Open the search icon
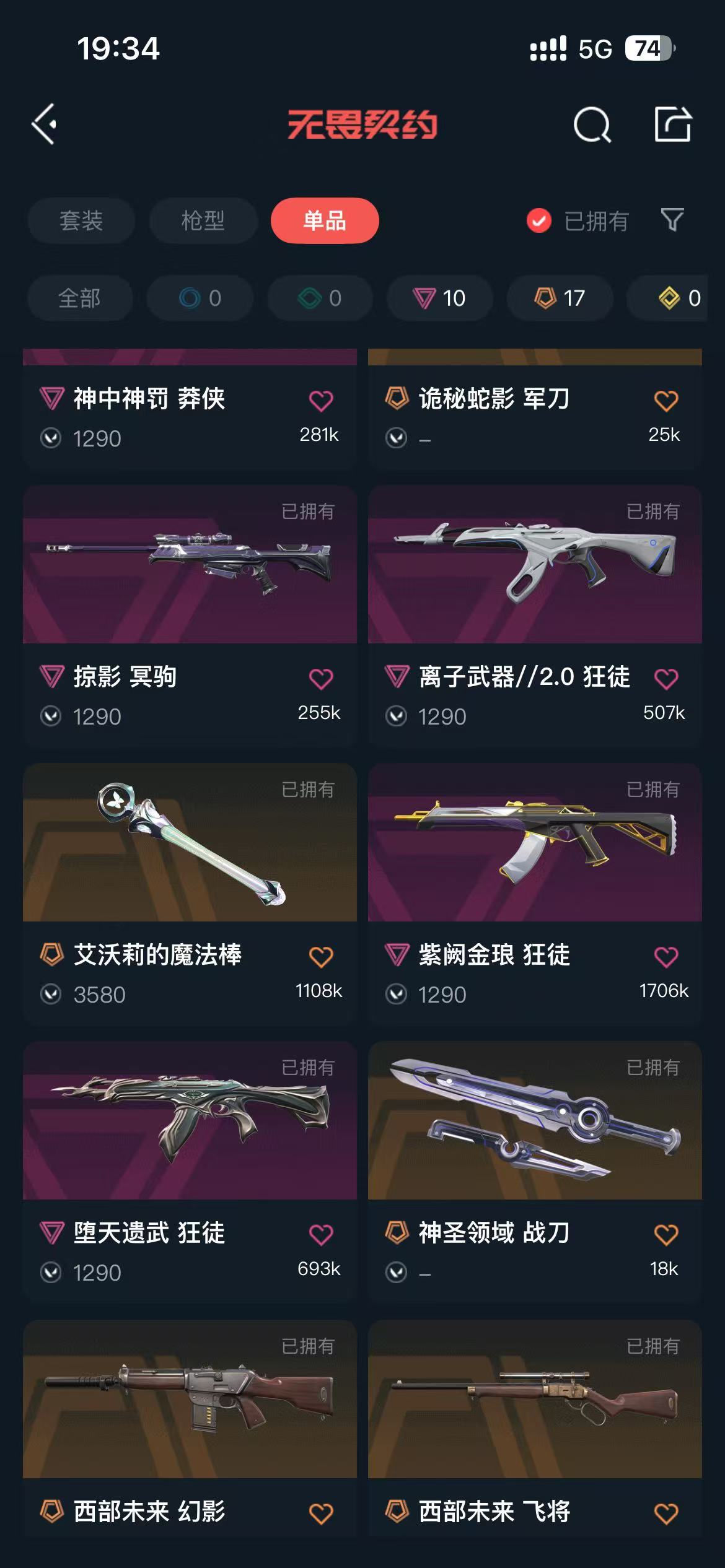Viewport: 725px width, 1568px height. point(592,124)
